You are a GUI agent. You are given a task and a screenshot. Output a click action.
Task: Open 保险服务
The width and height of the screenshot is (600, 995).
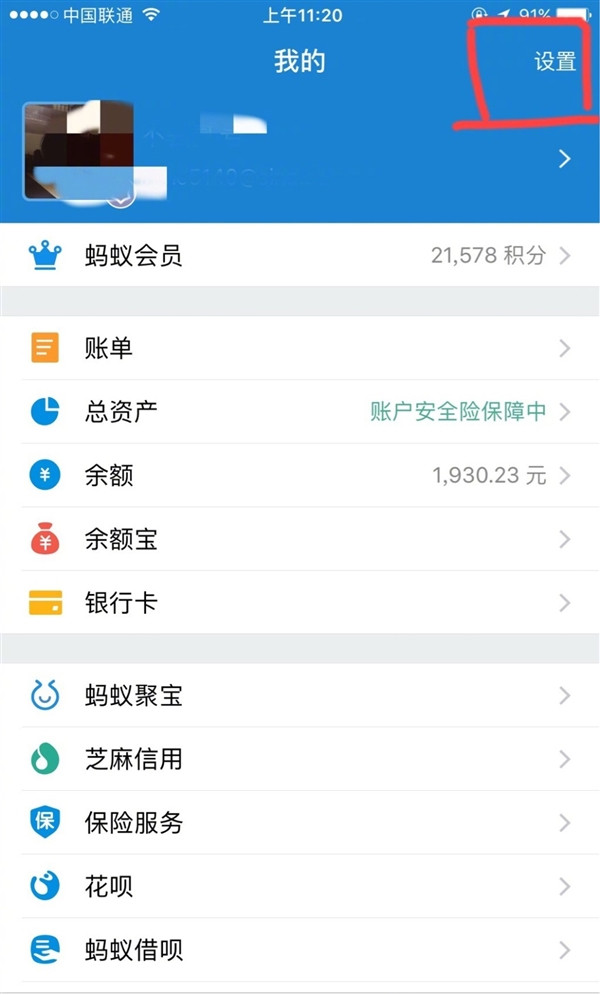click(x=300, y=823)
